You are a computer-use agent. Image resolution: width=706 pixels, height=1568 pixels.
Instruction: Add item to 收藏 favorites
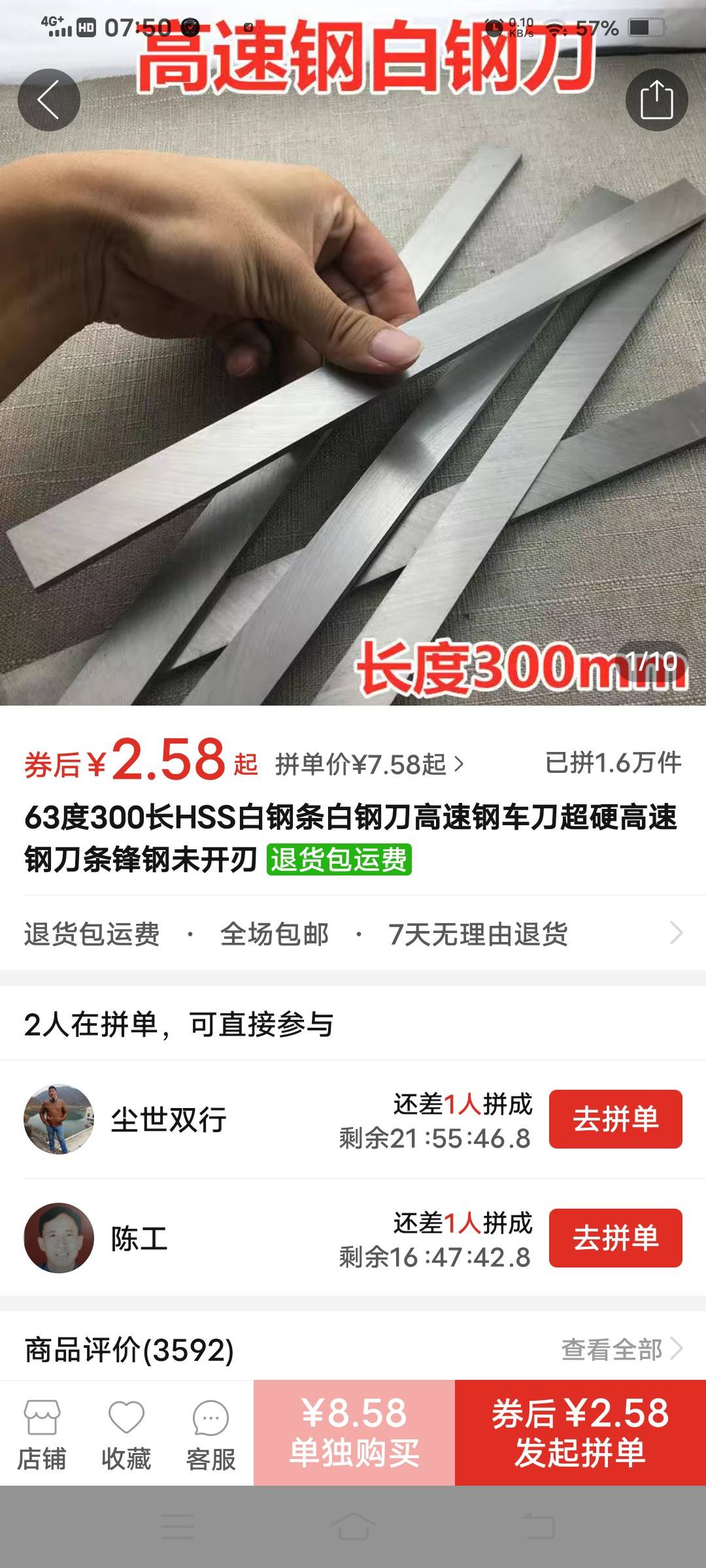126,1433
